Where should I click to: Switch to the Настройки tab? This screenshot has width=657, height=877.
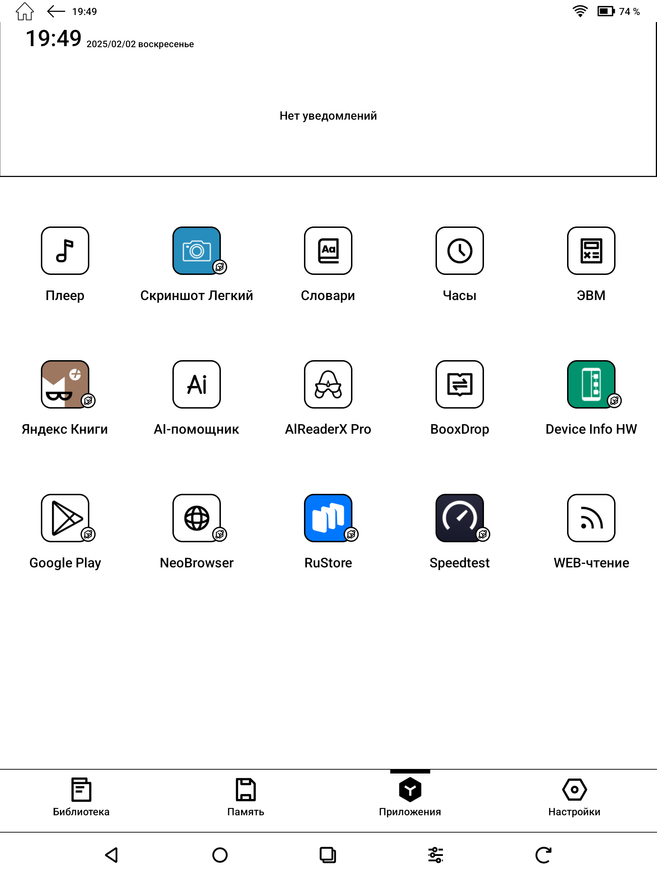coord(574,798)
